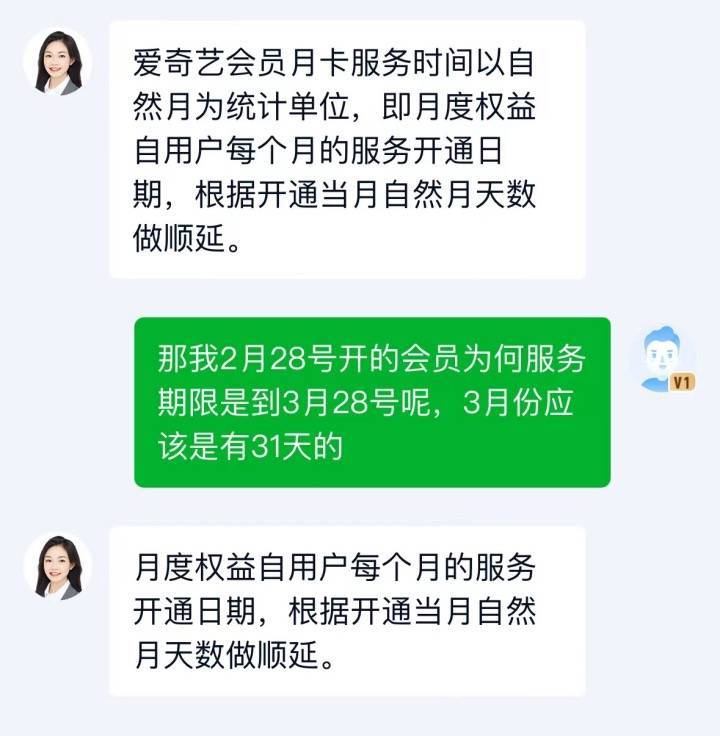Open agent avatar beside the last 月度权益 reply

pos(58,567)
